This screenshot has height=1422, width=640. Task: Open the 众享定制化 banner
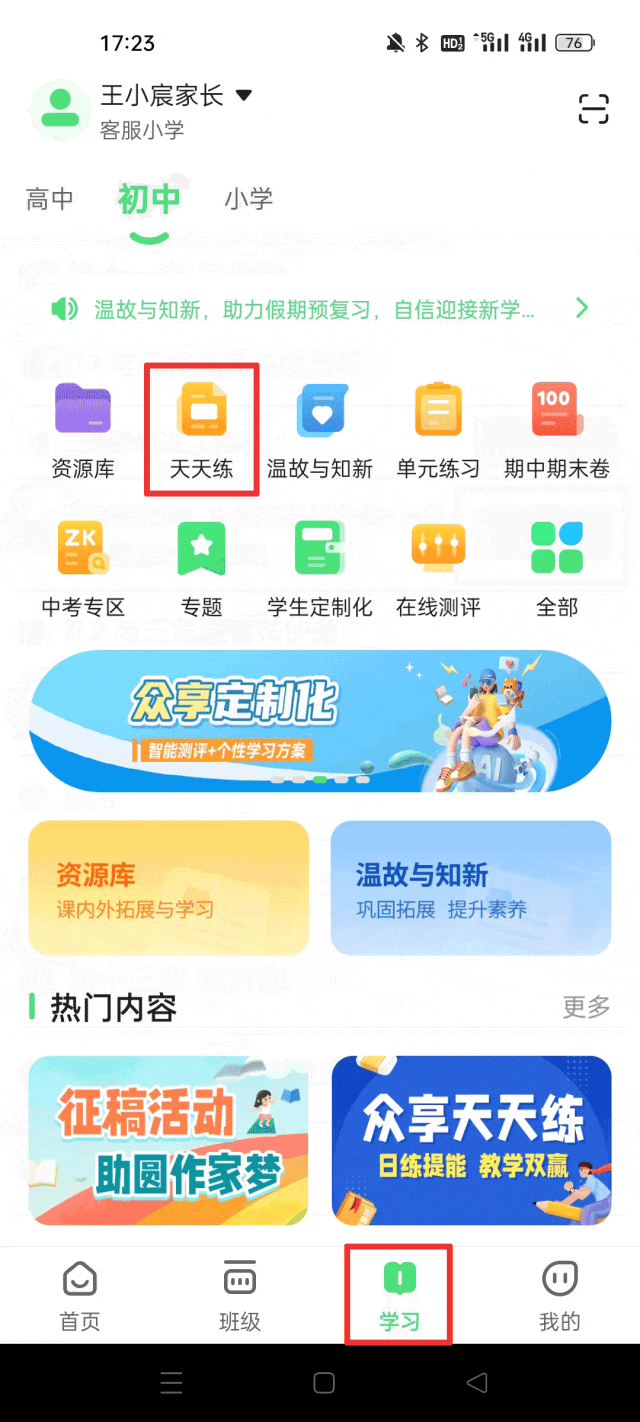[320, 719]
